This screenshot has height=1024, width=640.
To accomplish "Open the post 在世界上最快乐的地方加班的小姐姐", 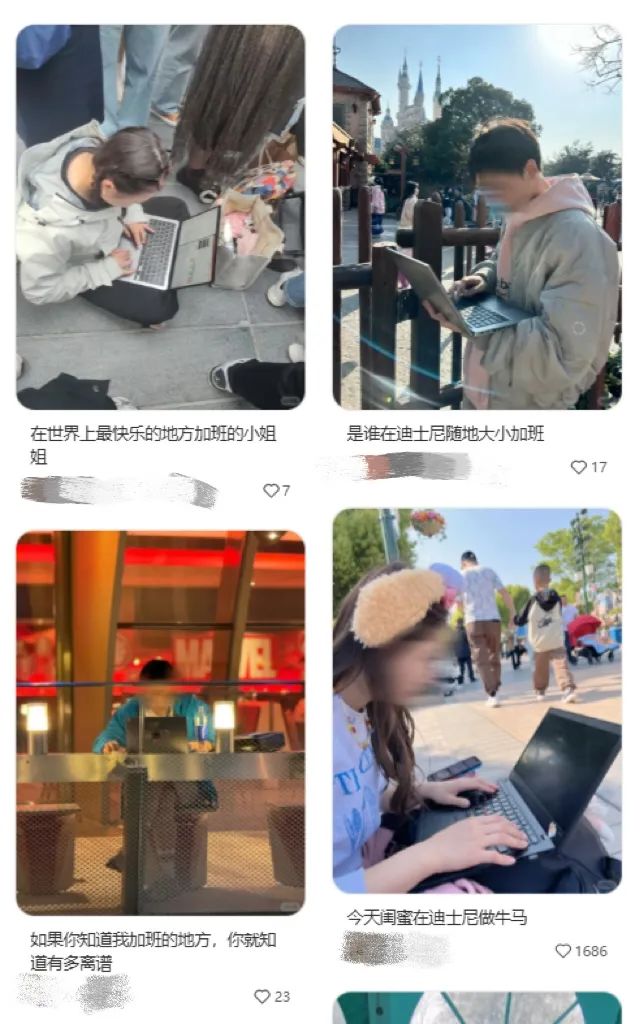I will click(160, 217).
